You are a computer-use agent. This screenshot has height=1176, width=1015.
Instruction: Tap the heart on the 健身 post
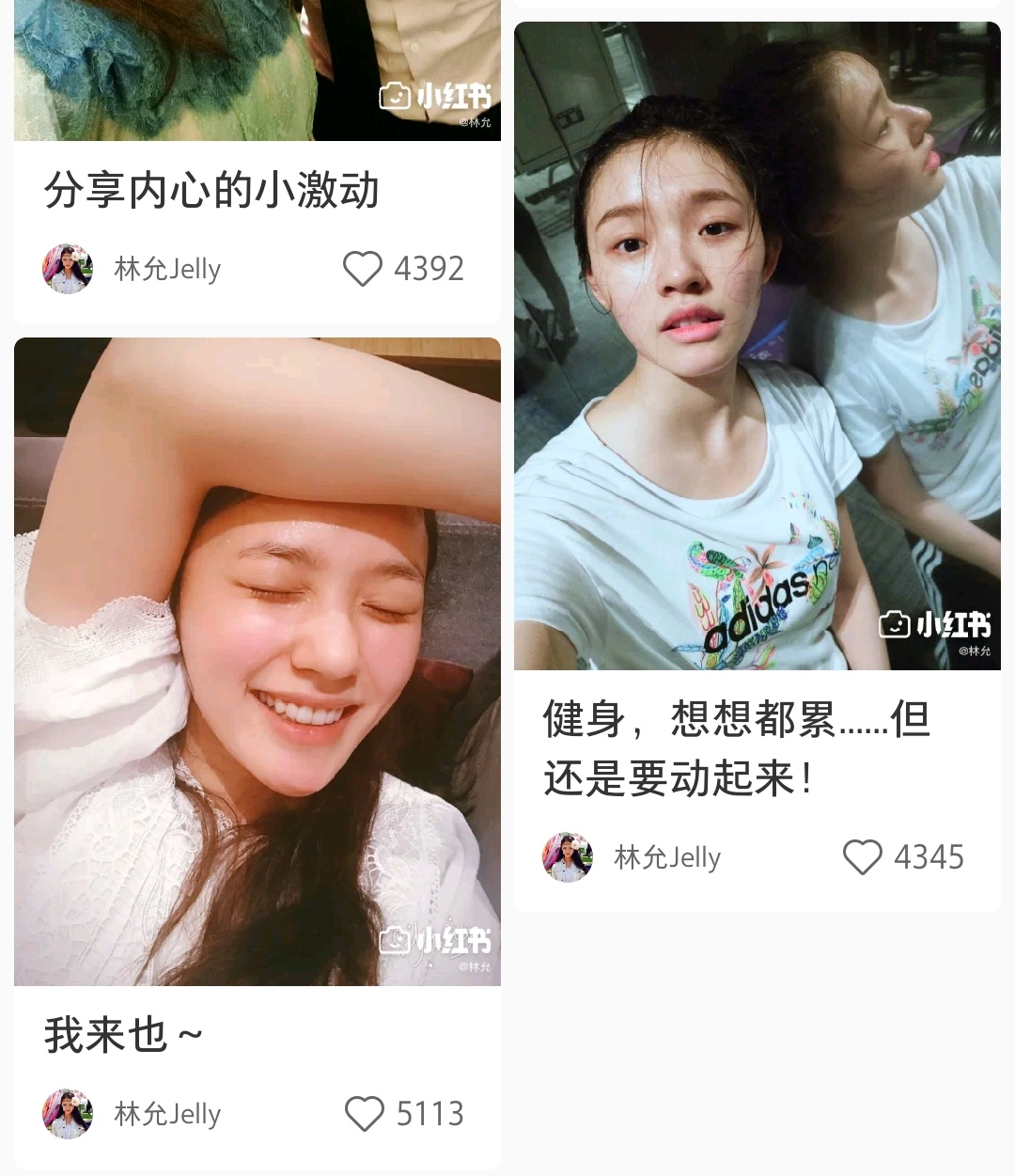tap(862, 857)
